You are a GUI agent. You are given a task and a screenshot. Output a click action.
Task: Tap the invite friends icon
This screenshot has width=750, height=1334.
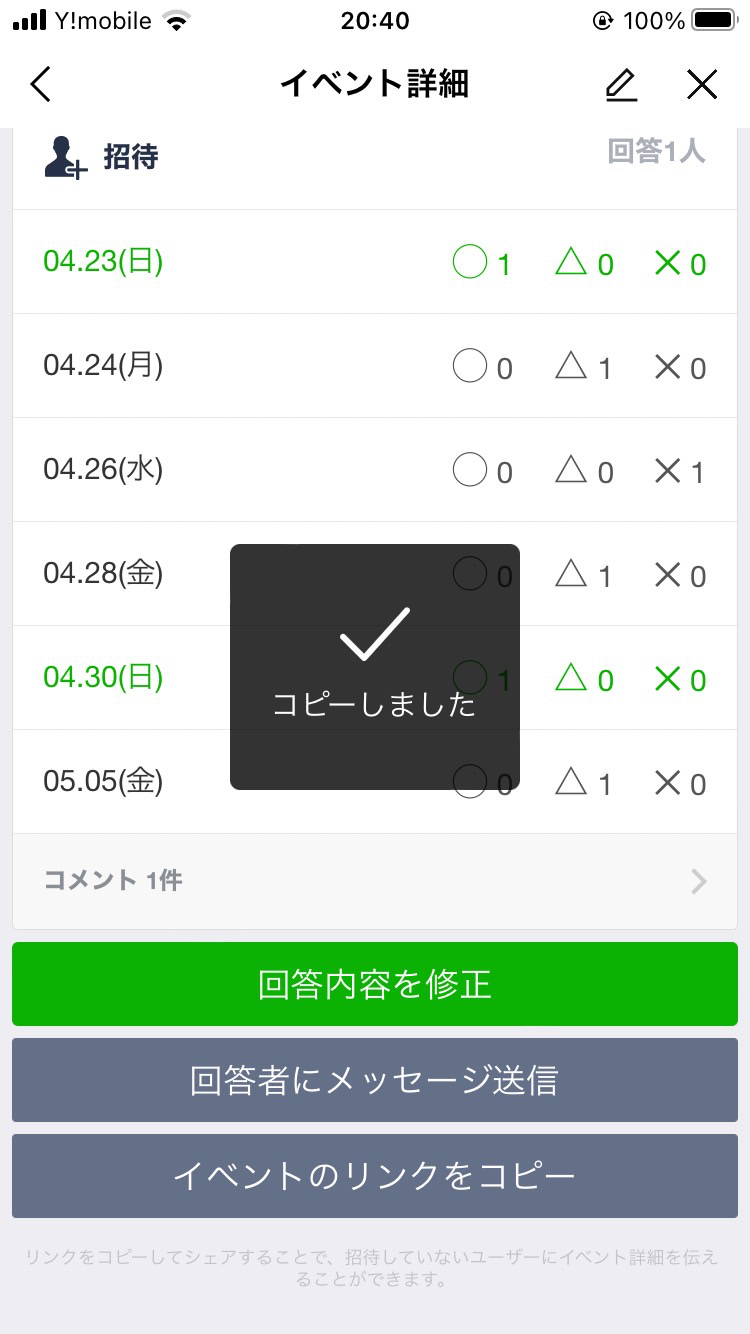pos(62,155)
